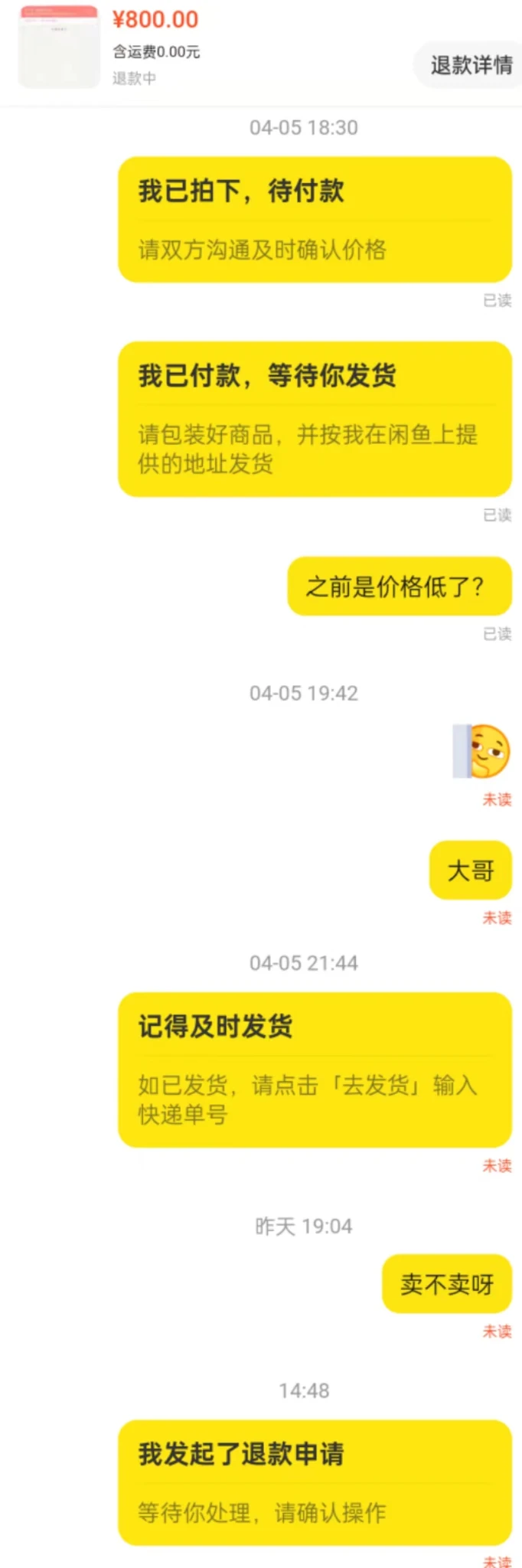This screenshot has height=1568, width=522.
Task: Open the 我发起了退款申请 refund card
Action: (314, 1481)
